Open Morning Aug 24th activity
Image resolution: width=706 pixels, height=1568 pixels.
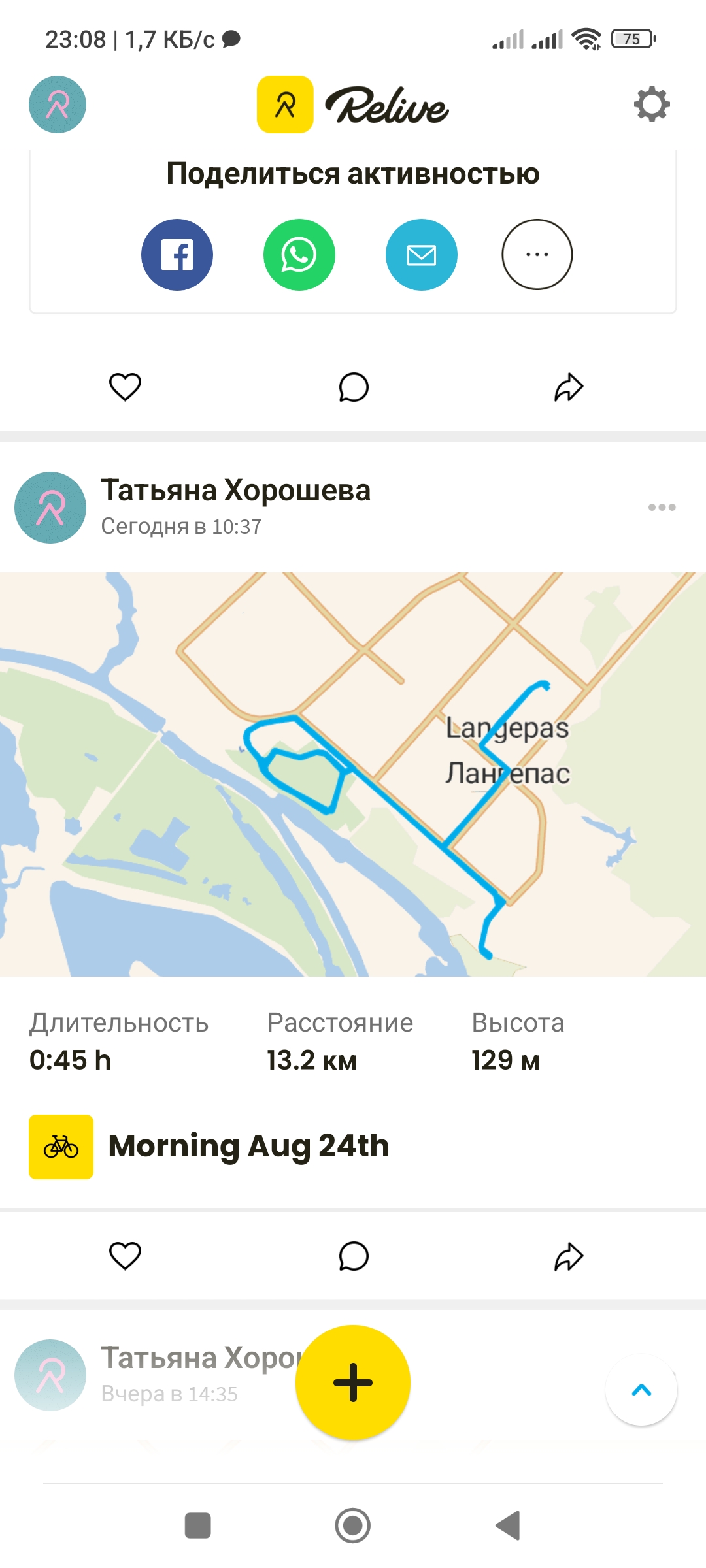(x=248, y=1146)
